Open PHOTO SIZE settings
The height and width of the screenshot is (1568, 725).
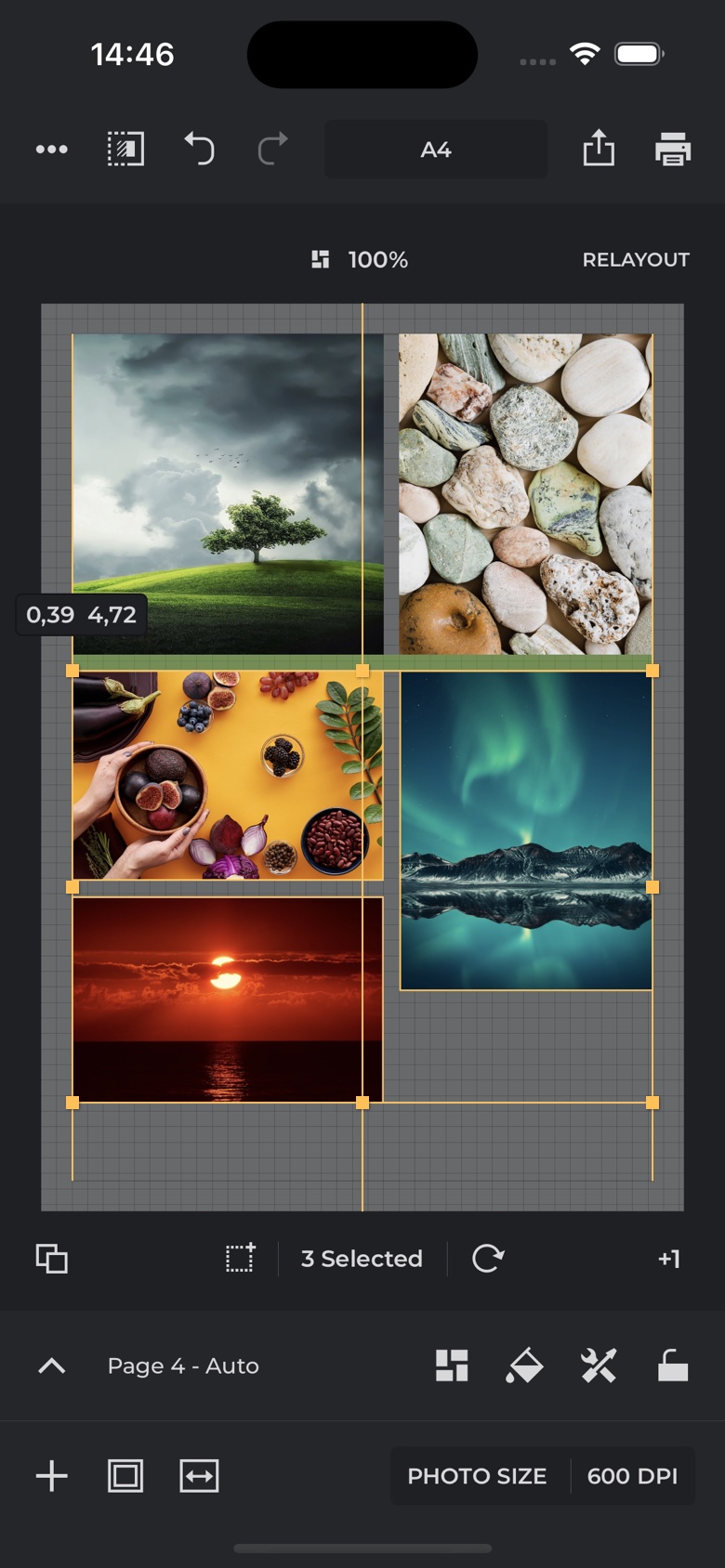(x=477, y=1476)
